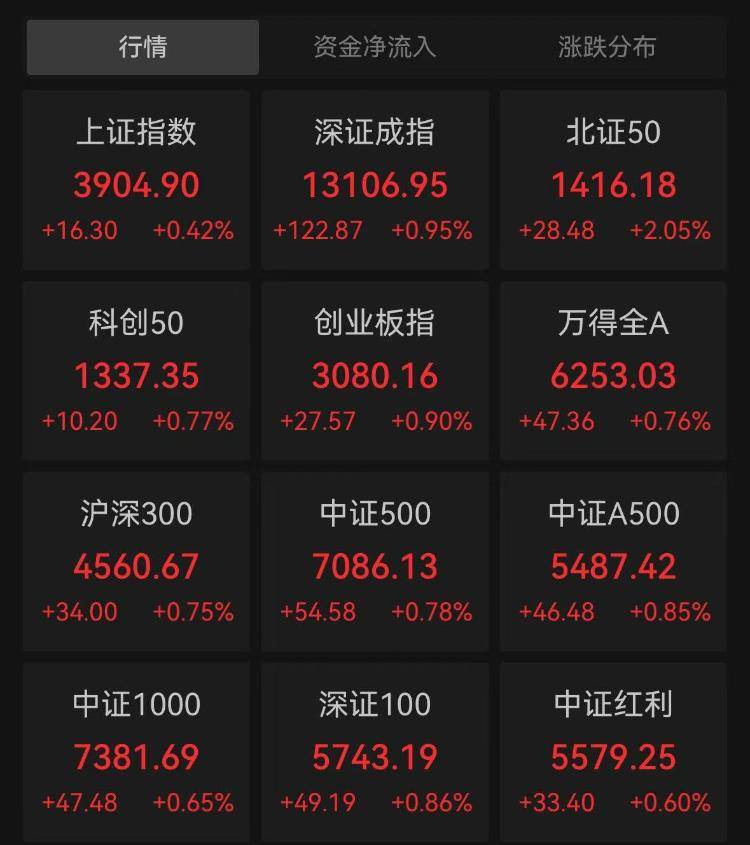
Task: Switch to the 资金净流入 tab
Action: pyautogui.click(x=375, y=47)
